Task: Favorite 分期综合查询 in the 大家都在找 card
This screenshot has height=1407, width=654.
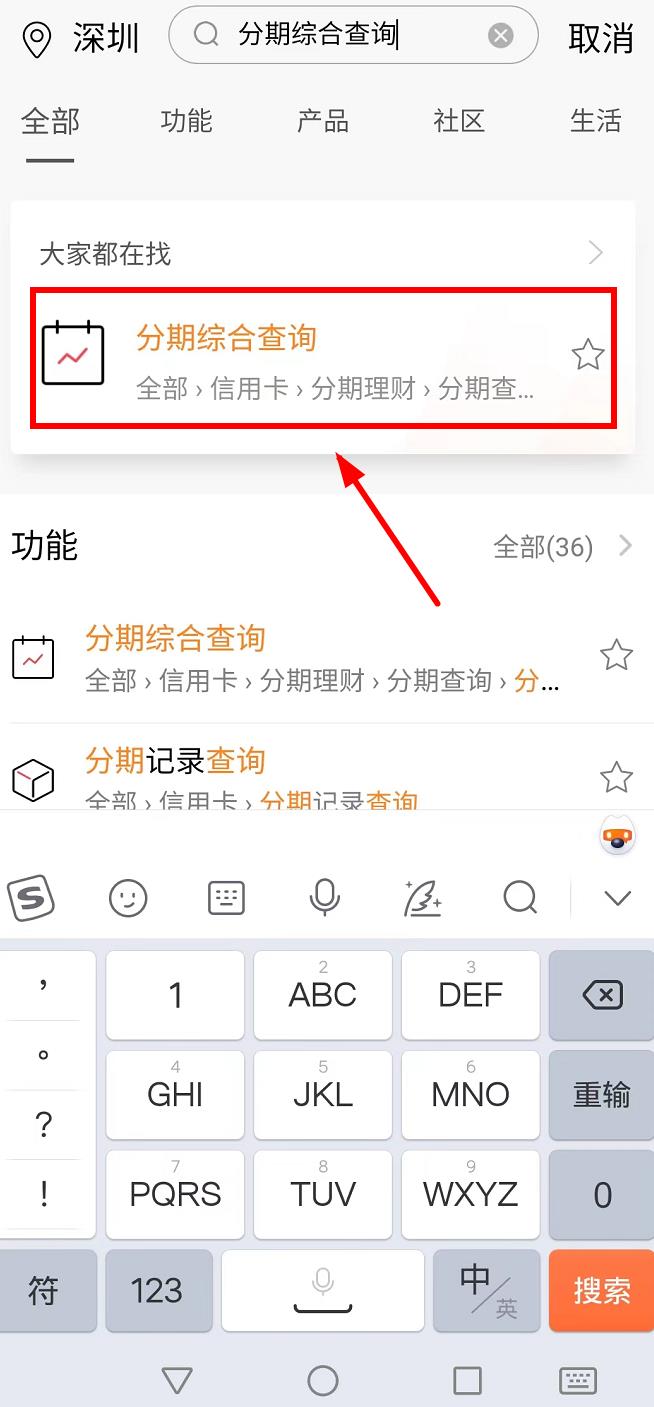Action: (587, 355)
